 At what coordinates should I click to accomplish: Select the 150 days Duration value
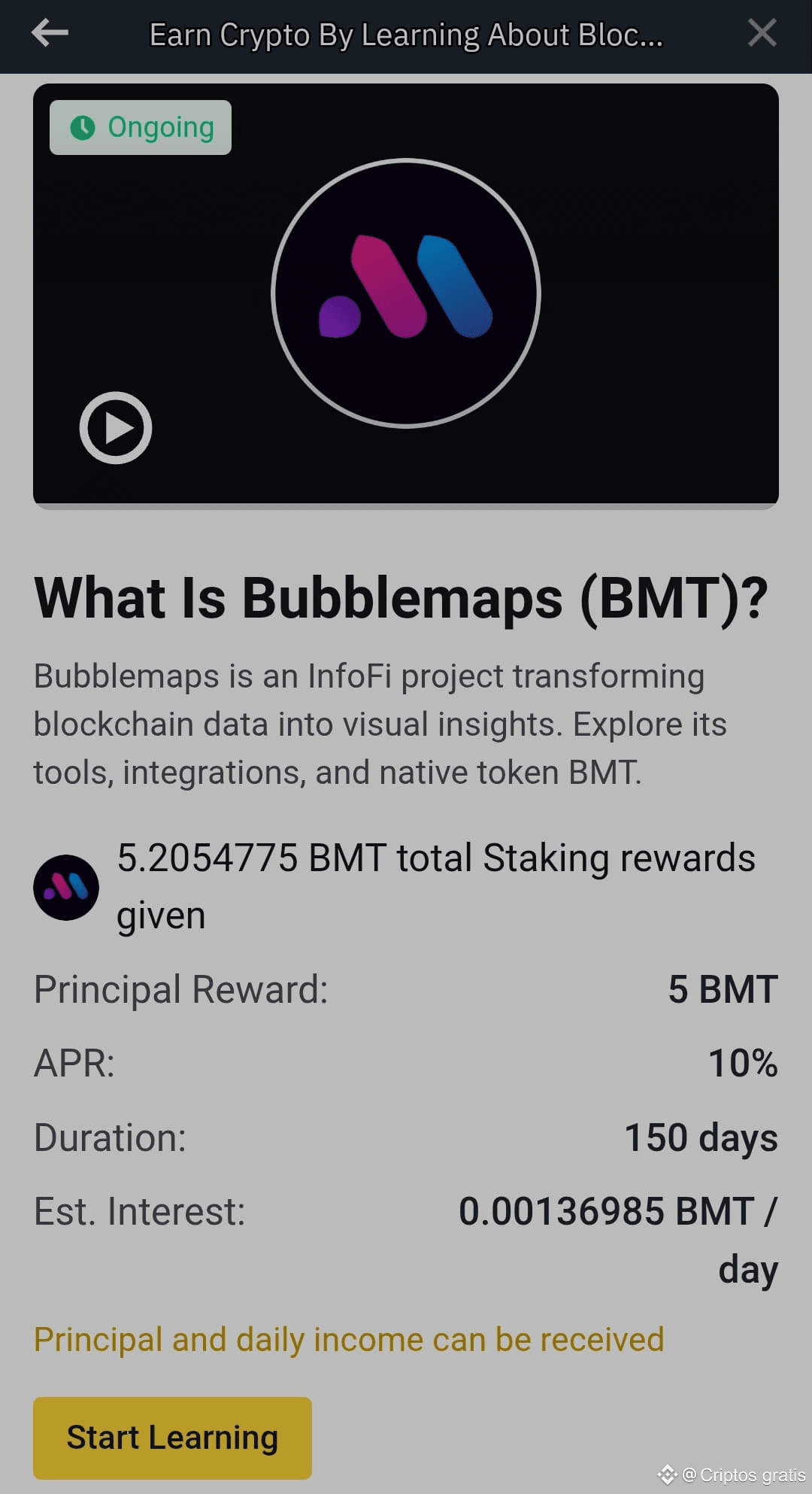(x=701, y=1137)
